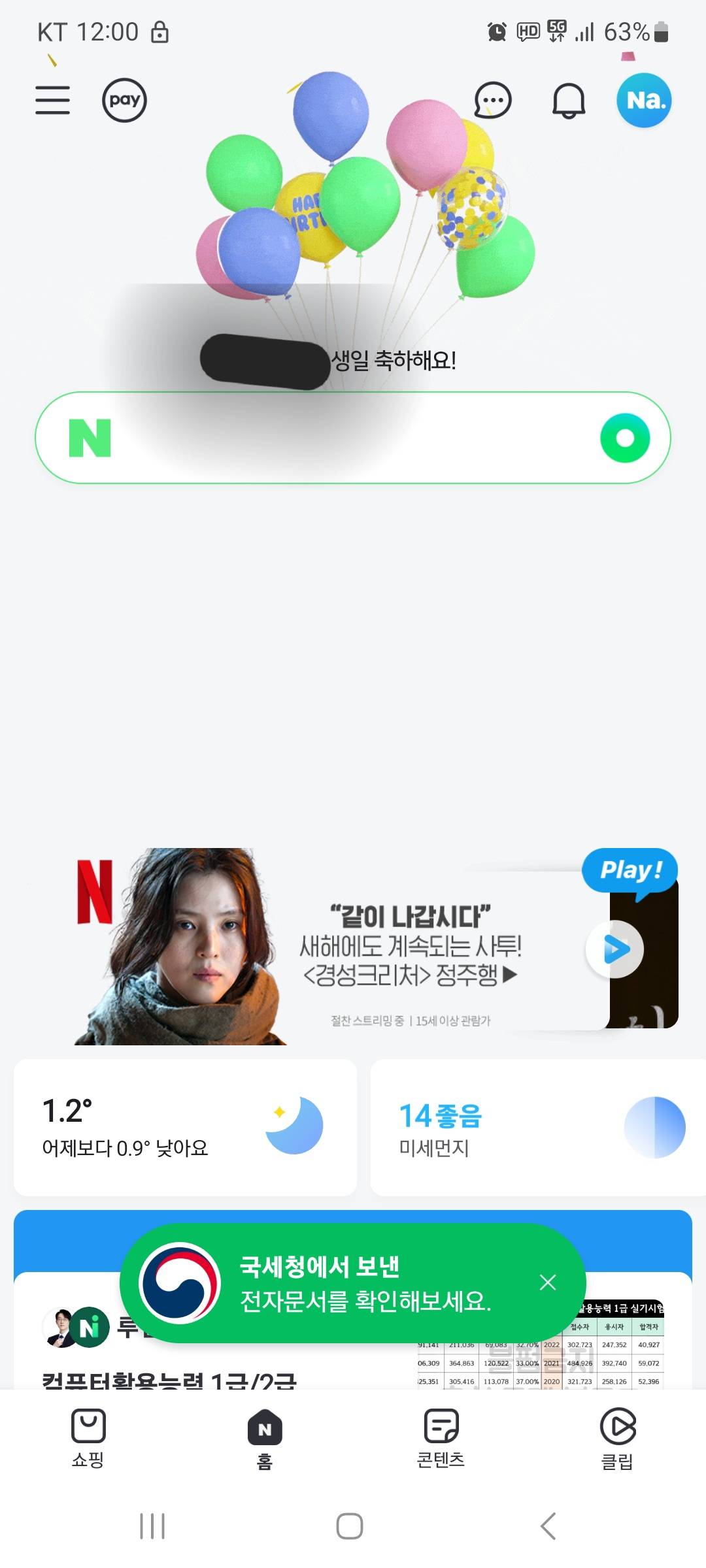Open the notifications bell
Image resolution: width=706 pixels, height=1568 pixels.
coord(569,101)
